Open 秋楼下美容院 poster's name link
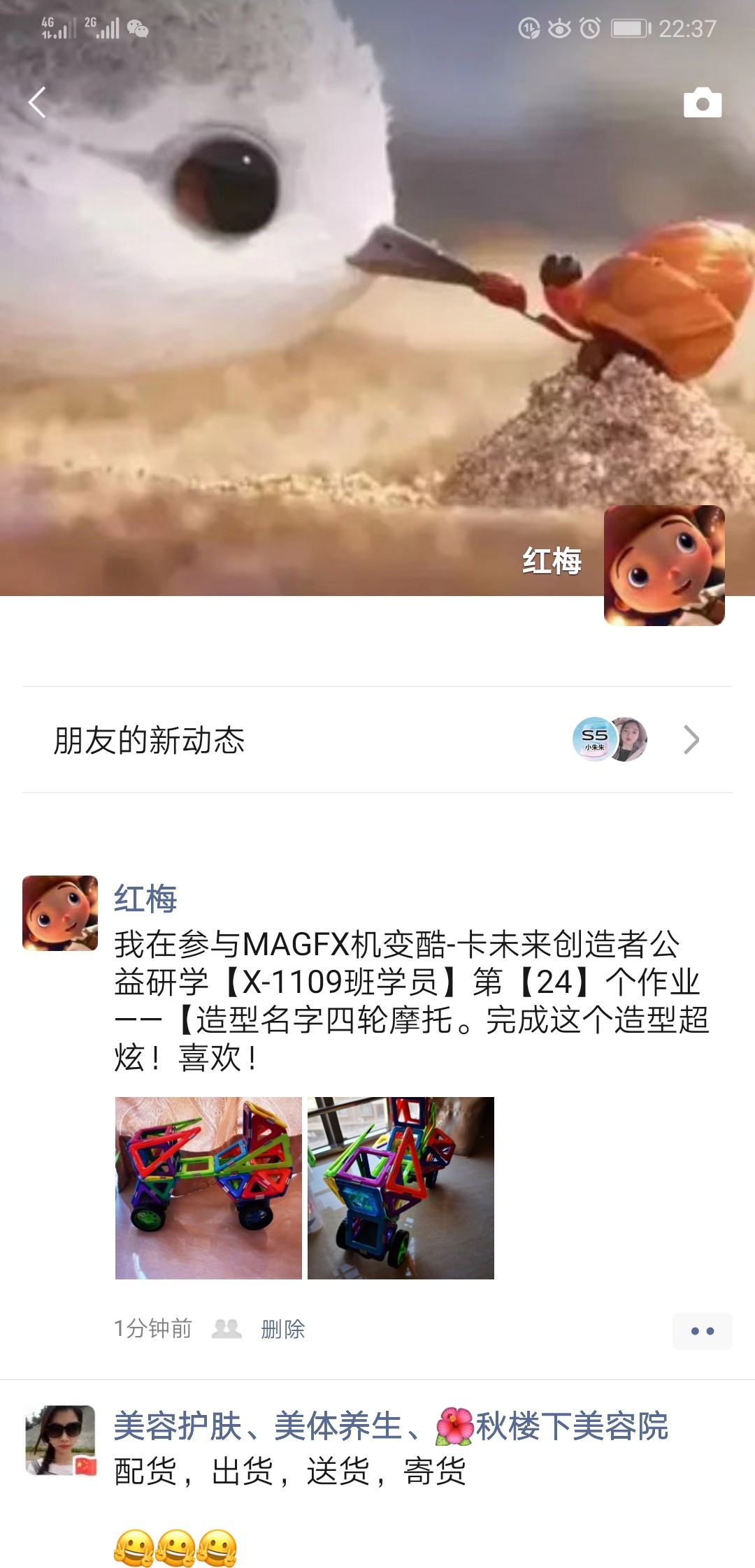The height and width of the screenshot is (1568, 755). point(391,1426)
